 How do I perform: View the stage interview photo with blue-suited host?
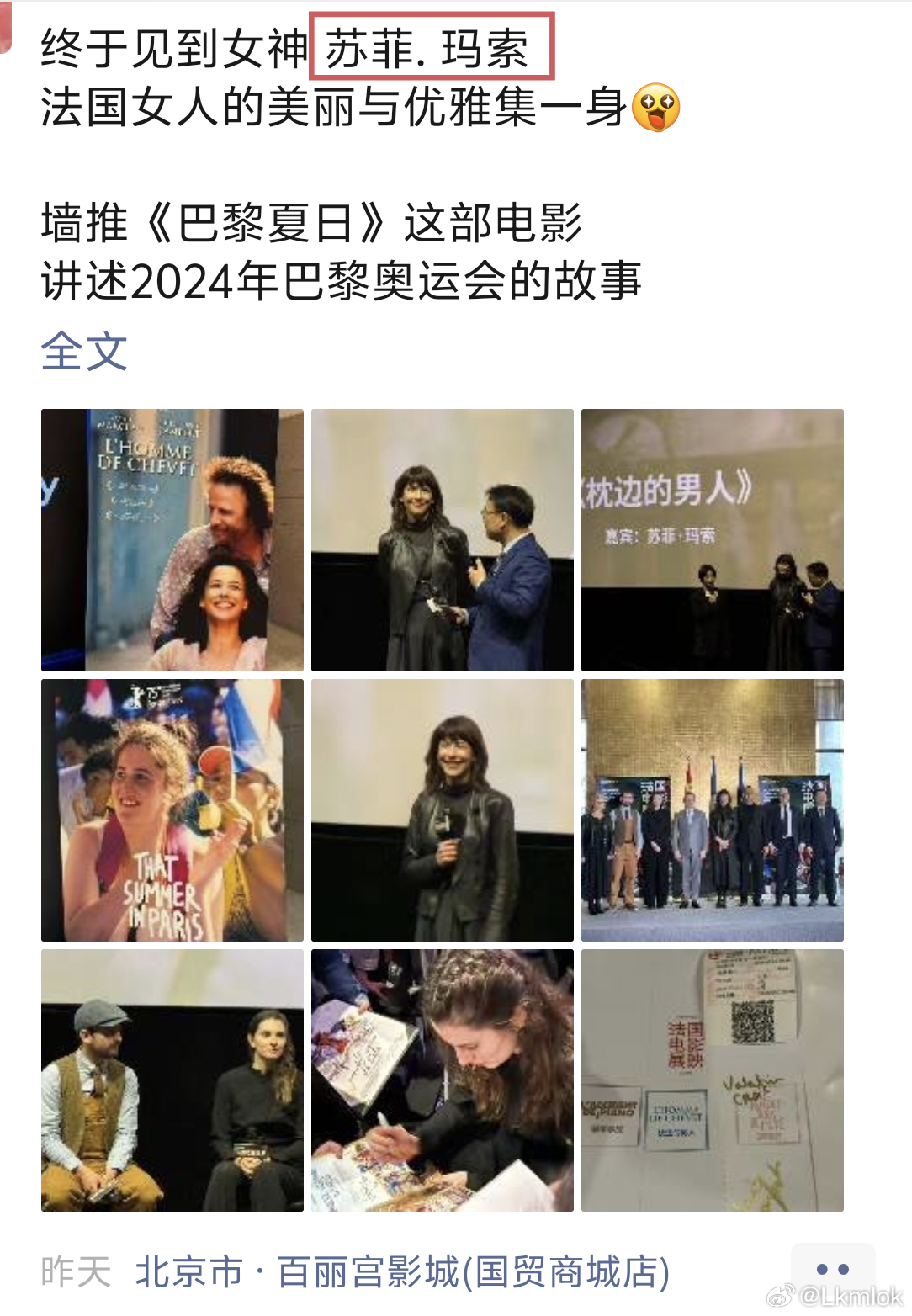[442, 539]
